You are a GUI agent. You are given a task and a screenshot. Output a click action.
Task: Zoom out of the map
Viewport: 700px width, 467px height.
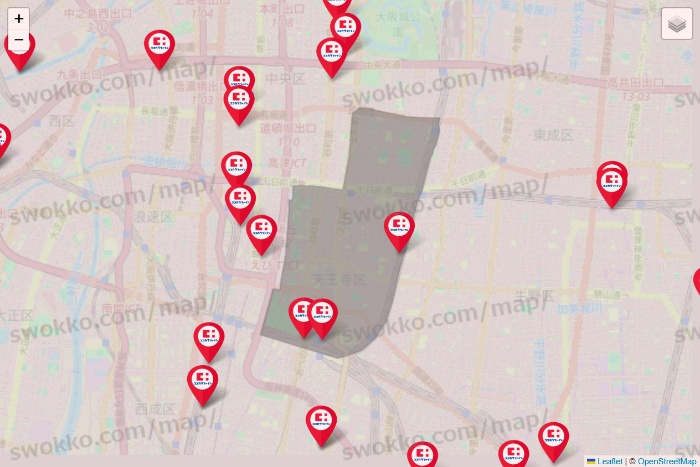click(x=19, y=40)
